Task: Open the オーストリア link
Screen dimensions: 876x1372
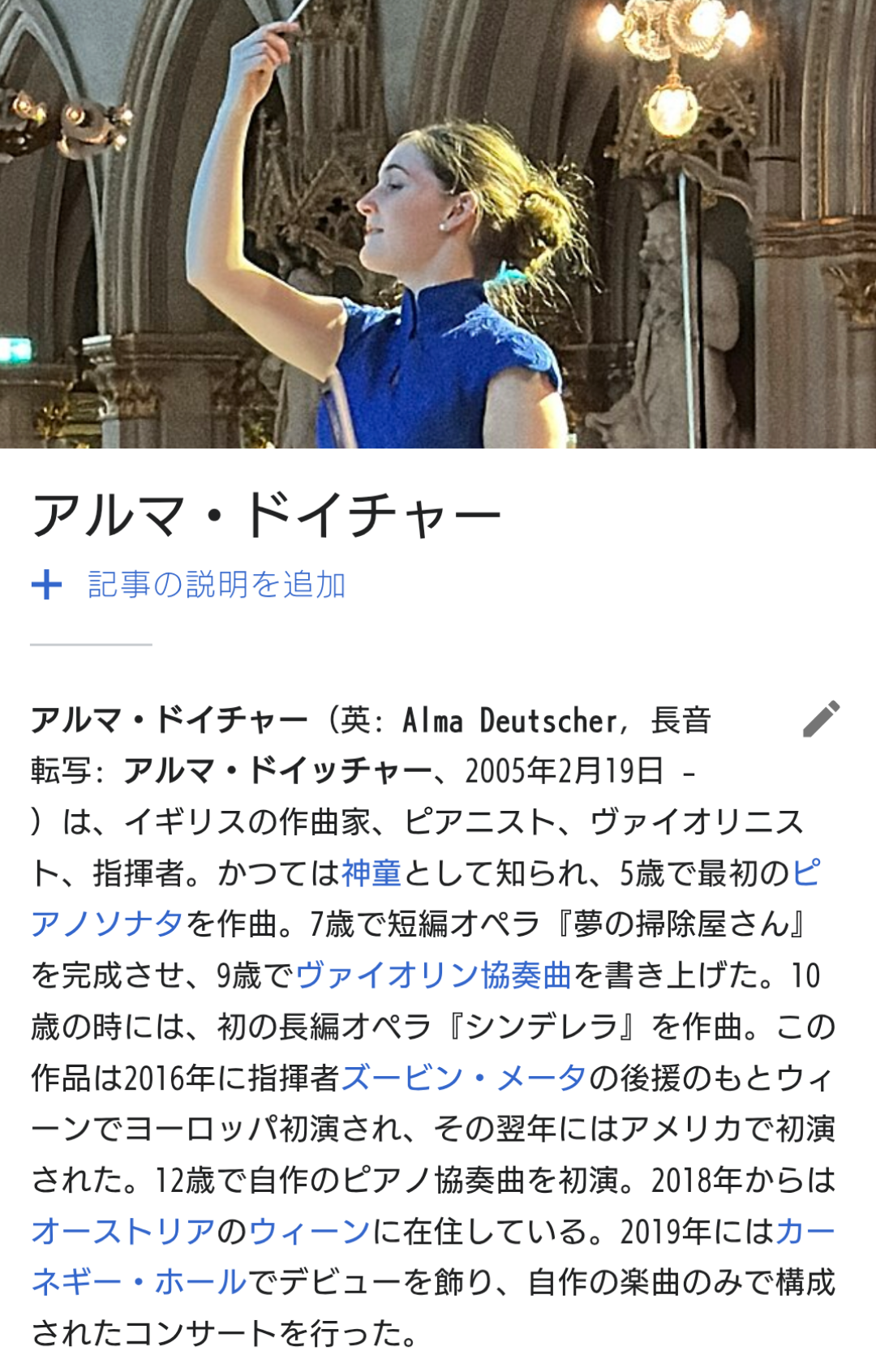Action: (x=123, y=1231)
